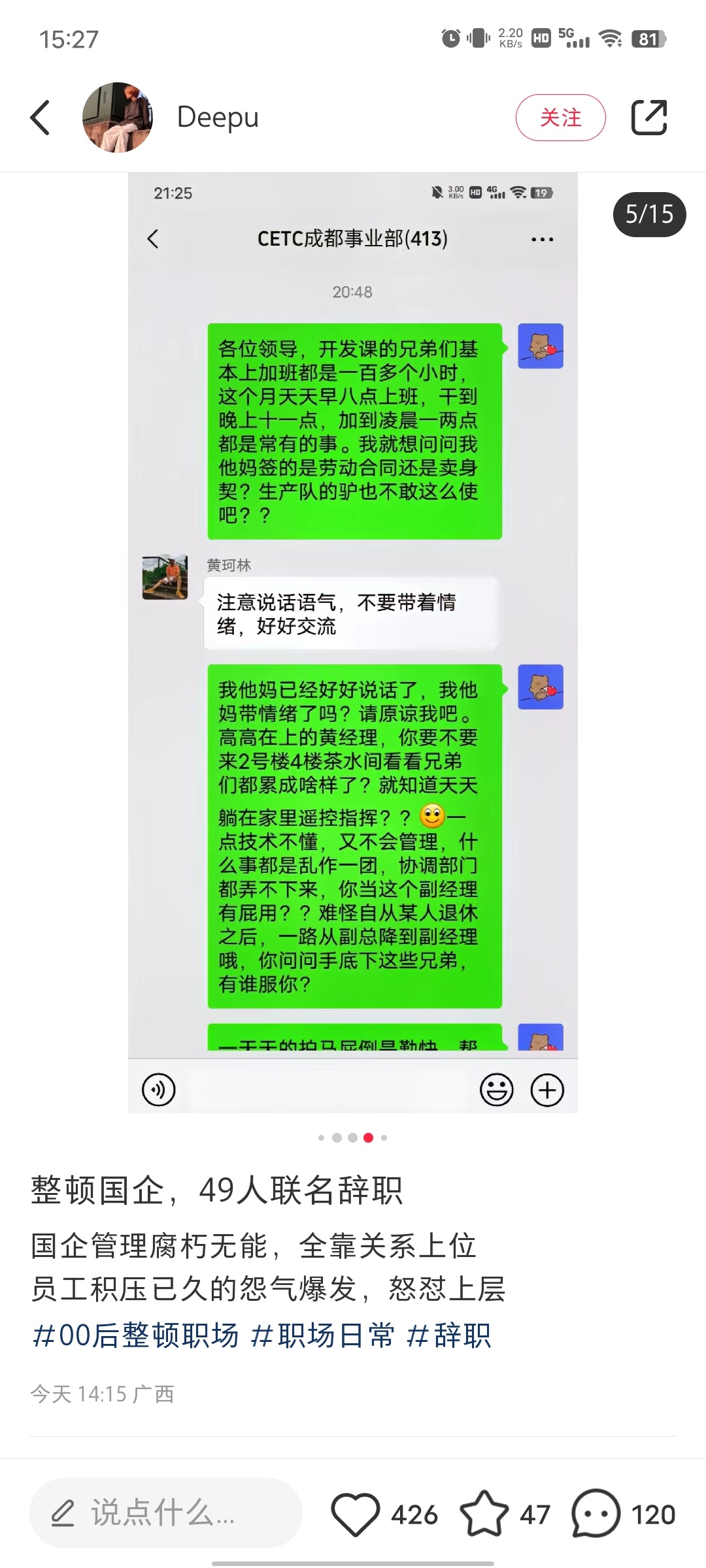Share this post
706x1568 pixels.
648,118
